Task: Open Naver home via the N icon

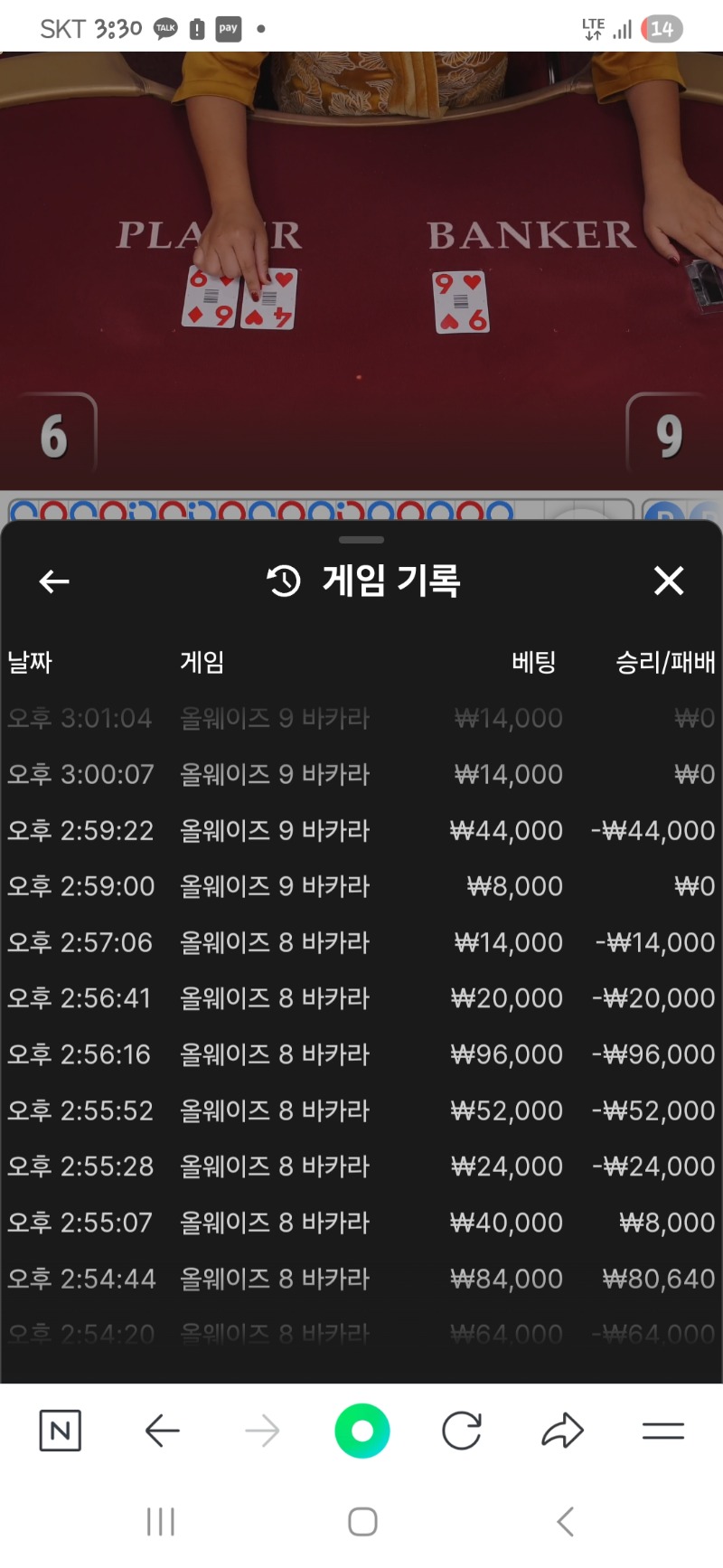Action: click(61, 1431)
